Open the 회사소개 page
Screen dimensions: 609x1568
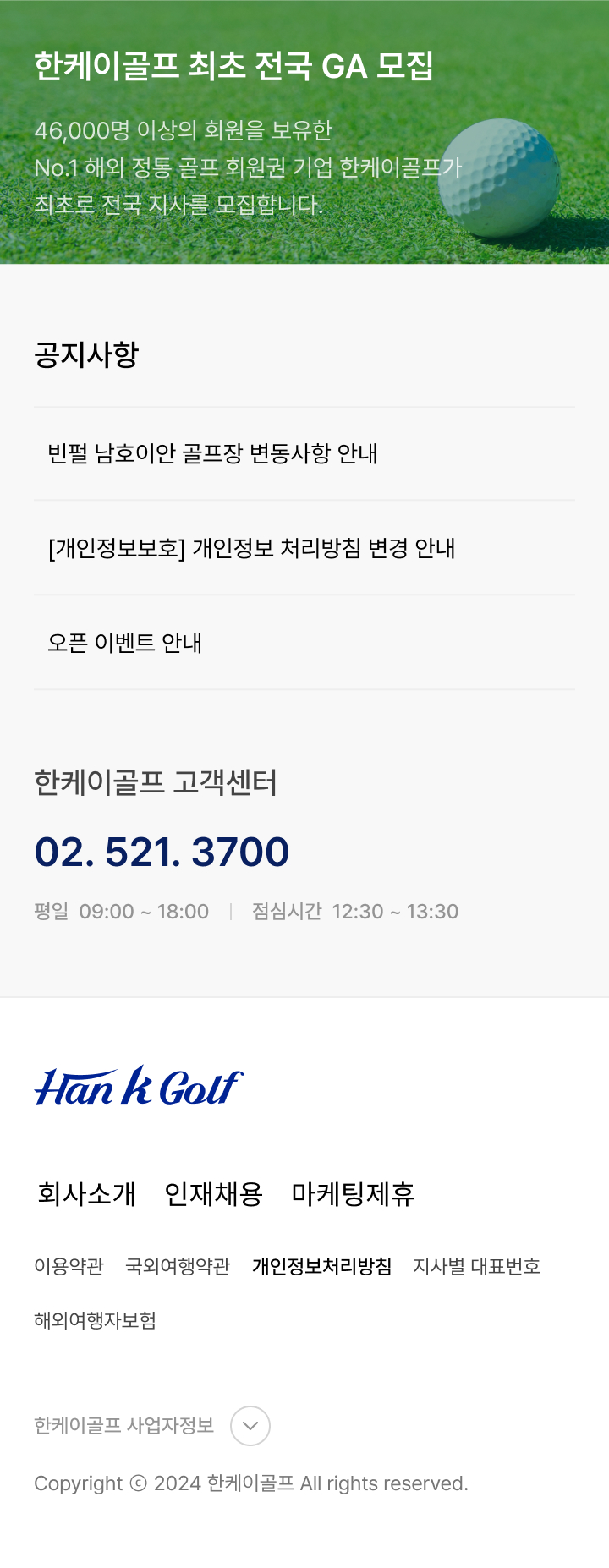(86, 1194)
